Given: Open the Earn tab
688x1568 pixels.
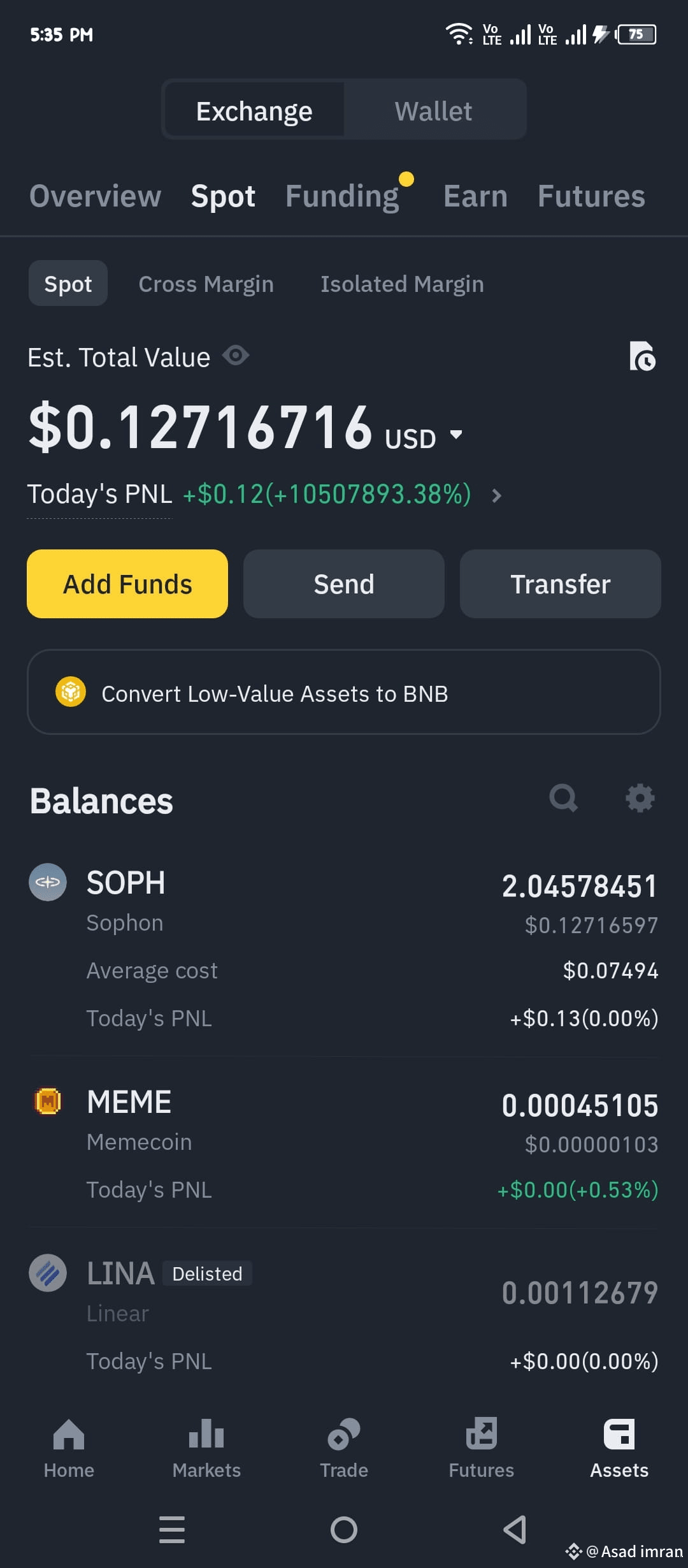Looking at the screenshot, I should (475, 196).
